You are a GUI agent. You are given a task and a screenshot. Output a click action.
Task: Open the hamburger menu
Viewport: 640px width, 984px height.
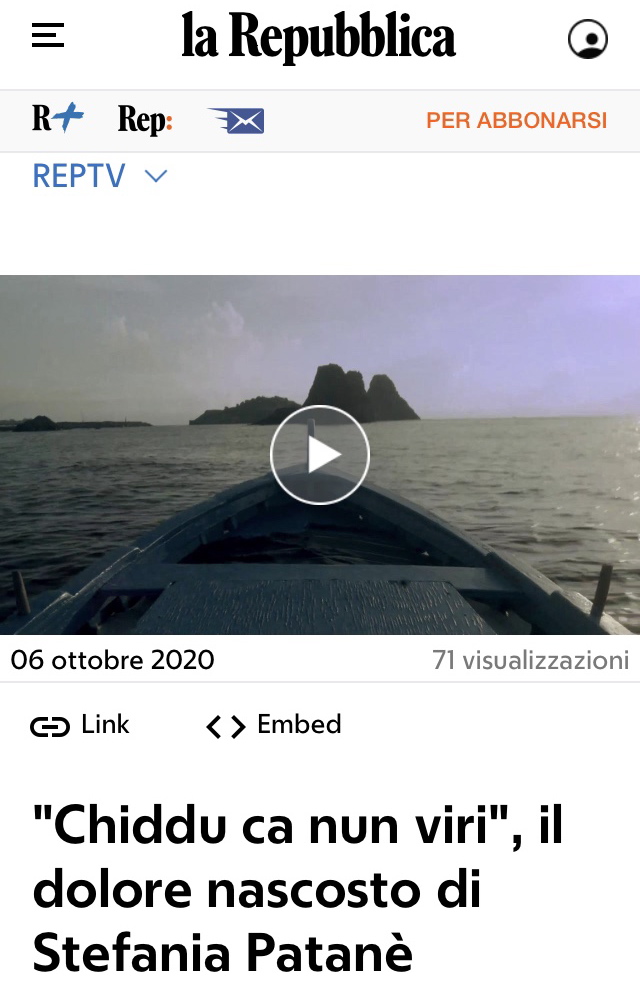pos(48,37)
